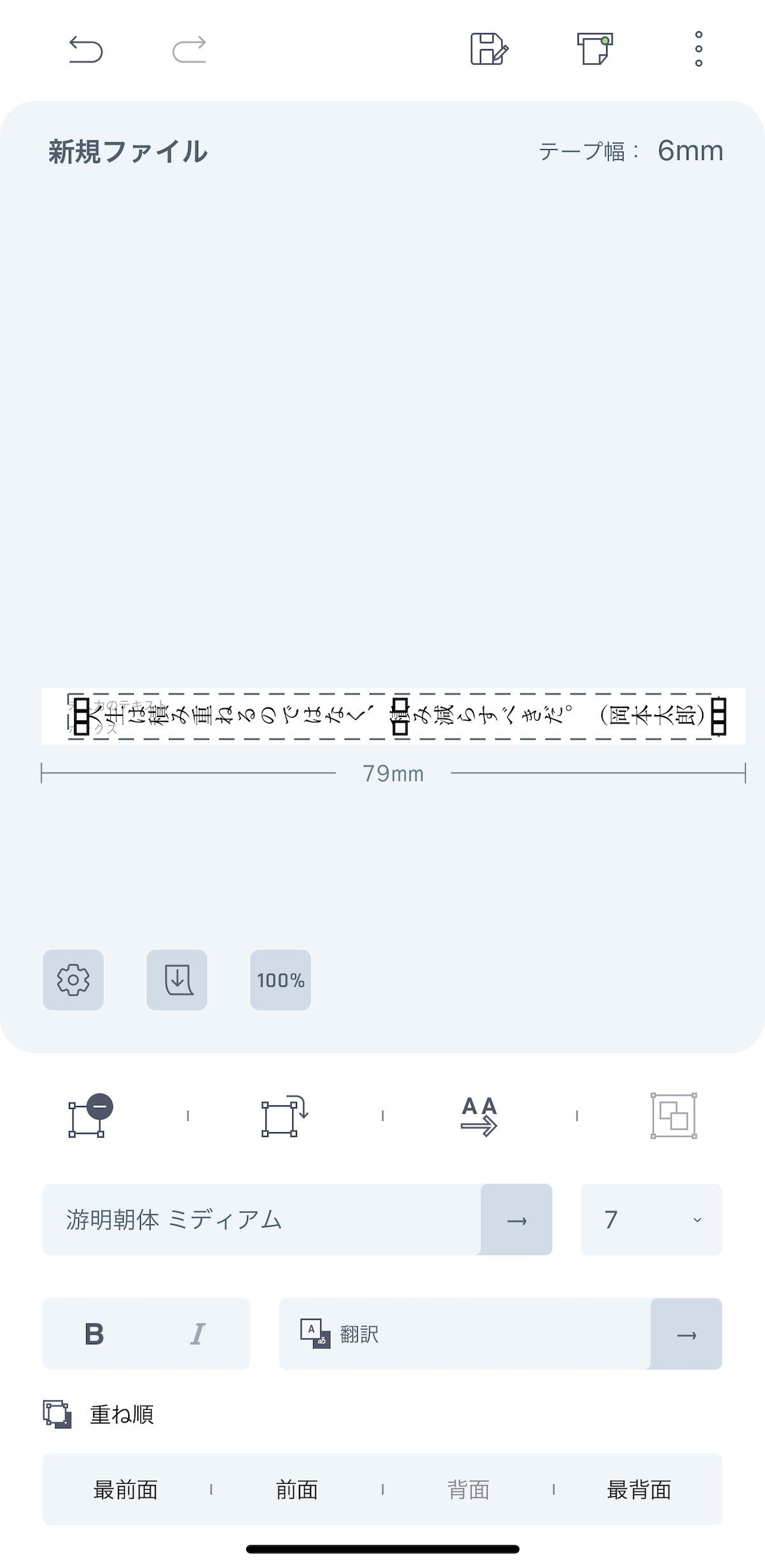Open the 翻訳 translation option
765x1568 pixels.
point(686,1334)
